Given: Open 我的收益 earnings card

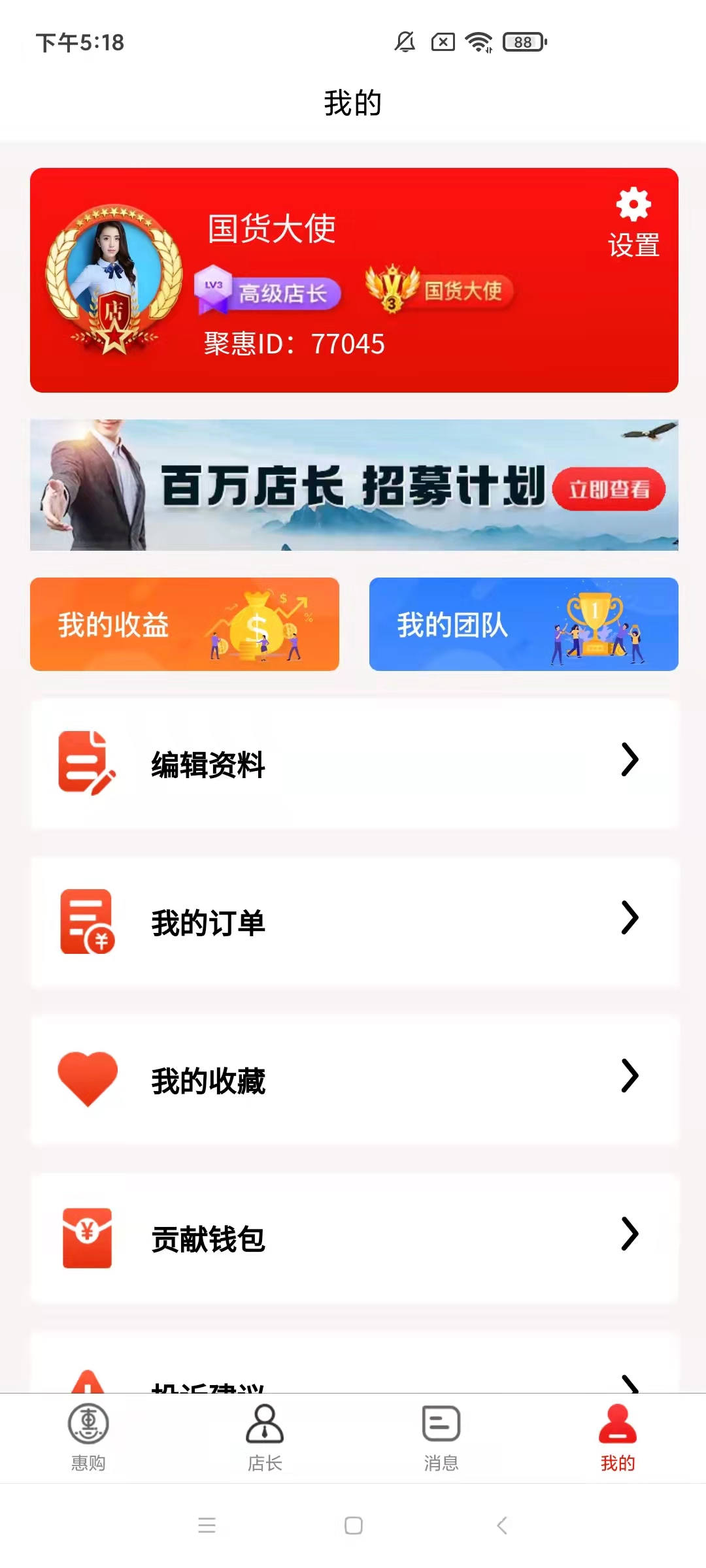Looking at the screenshot, I should (184, 625).
